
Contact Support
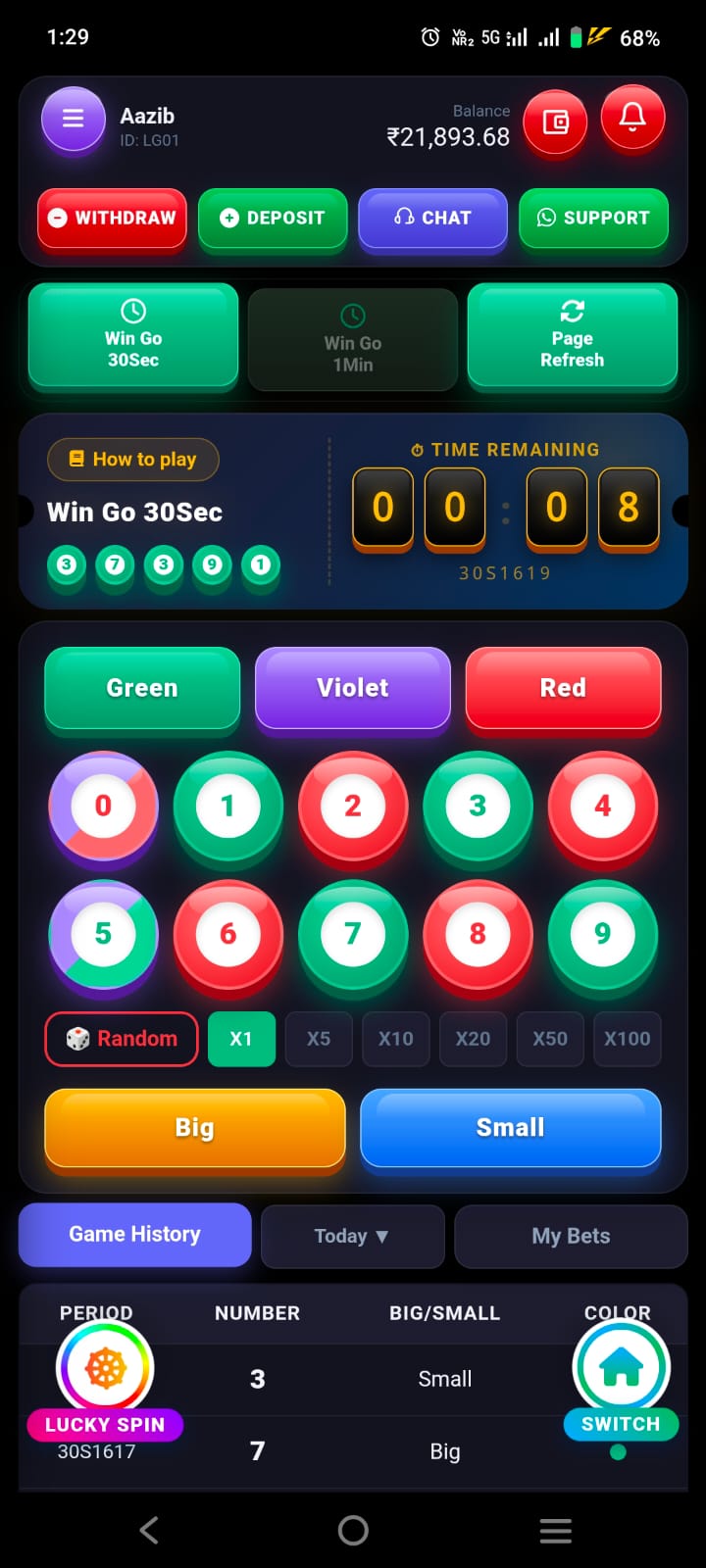(x=593, y=218)
